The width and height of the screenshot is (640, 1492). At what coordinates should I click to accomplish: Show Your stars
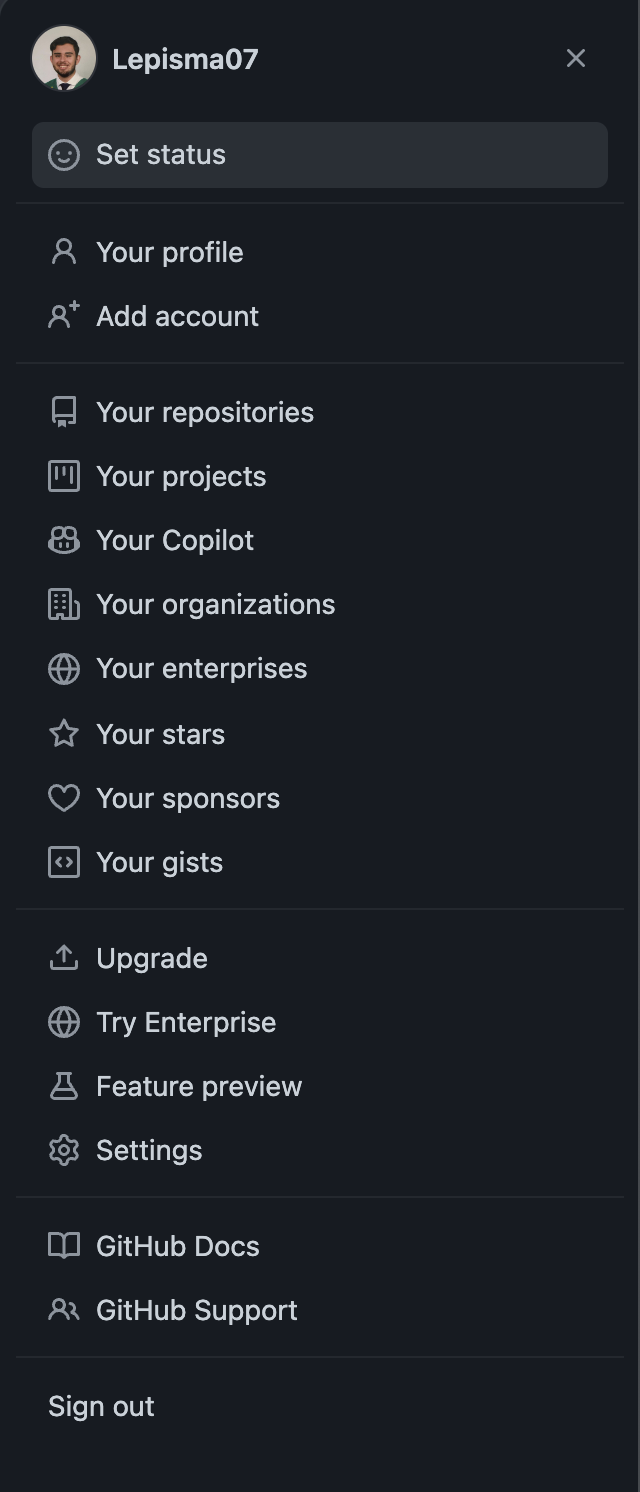tap(160, 734)
